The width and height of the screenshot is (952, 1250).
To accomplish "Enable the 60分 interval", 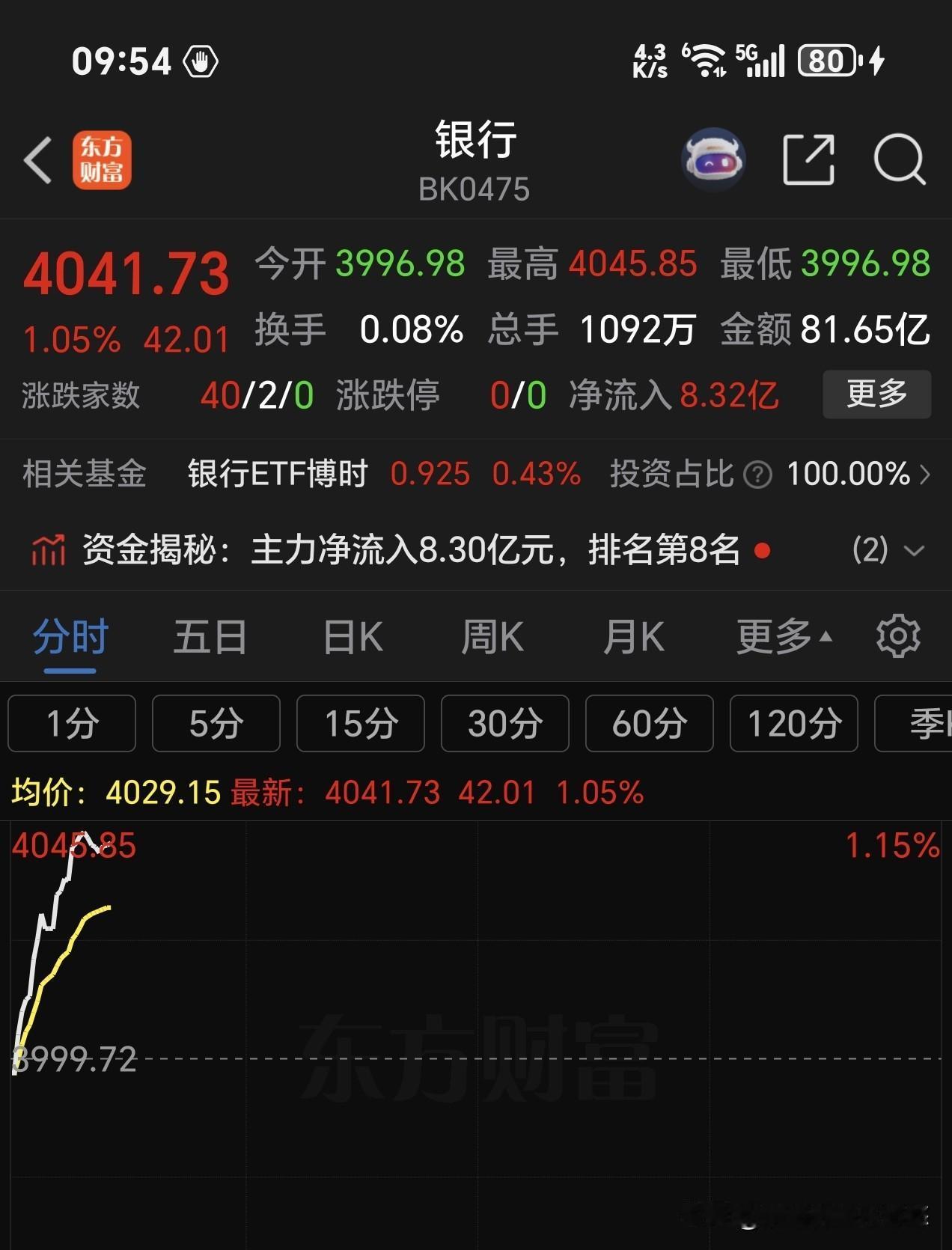I will click(x=648, y=723).
